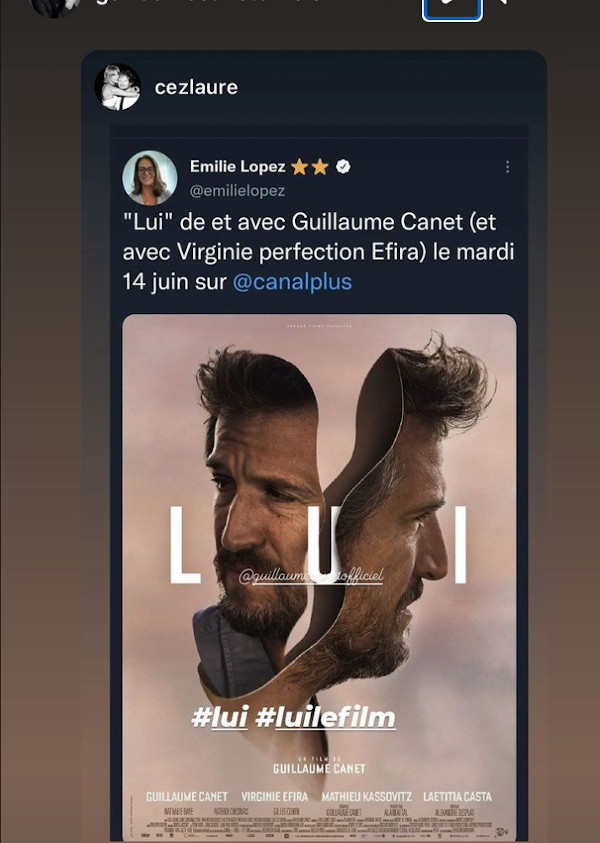Tap the @guillaume…officiel mention sticker

(x=312, y=578)
